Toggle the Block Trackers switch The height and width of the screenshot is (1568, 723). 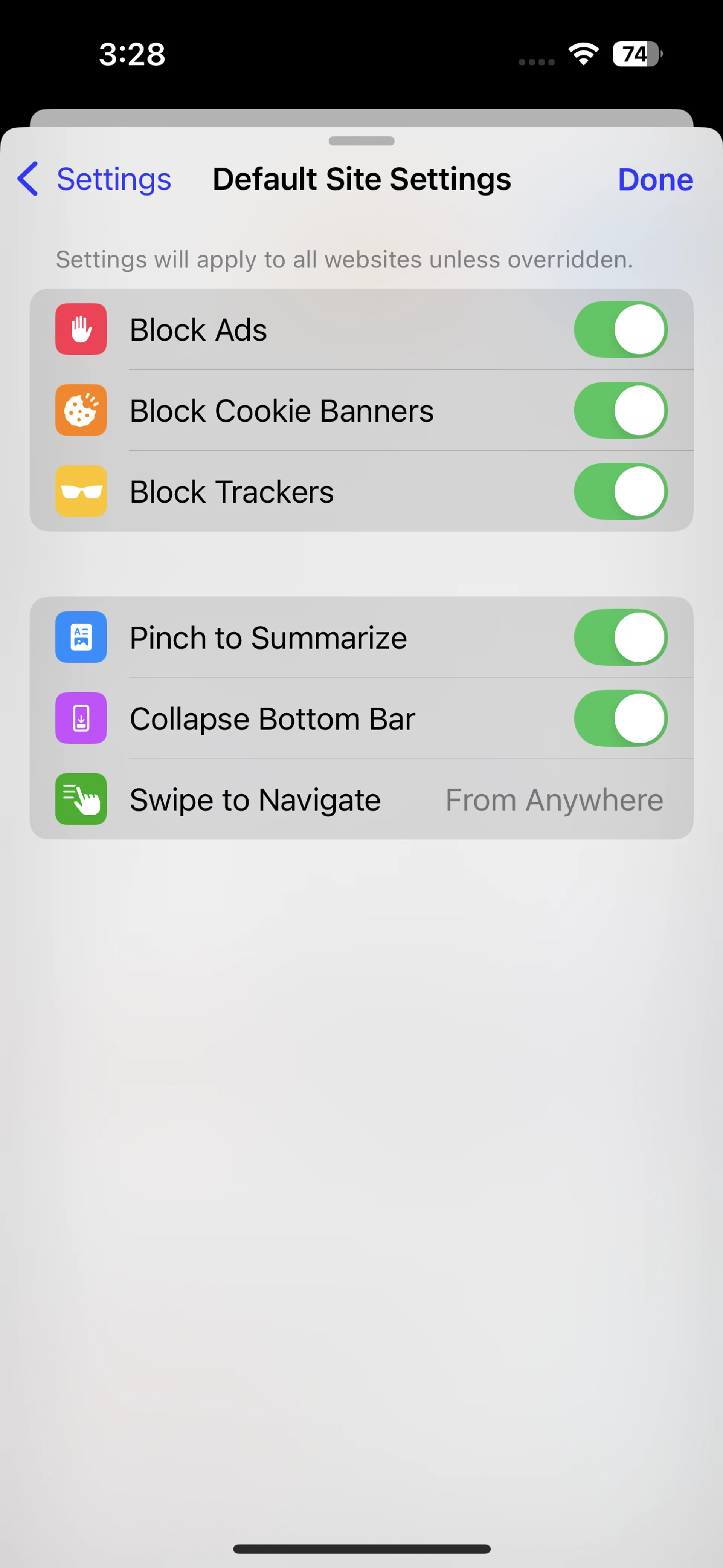[x=620, y=491]
